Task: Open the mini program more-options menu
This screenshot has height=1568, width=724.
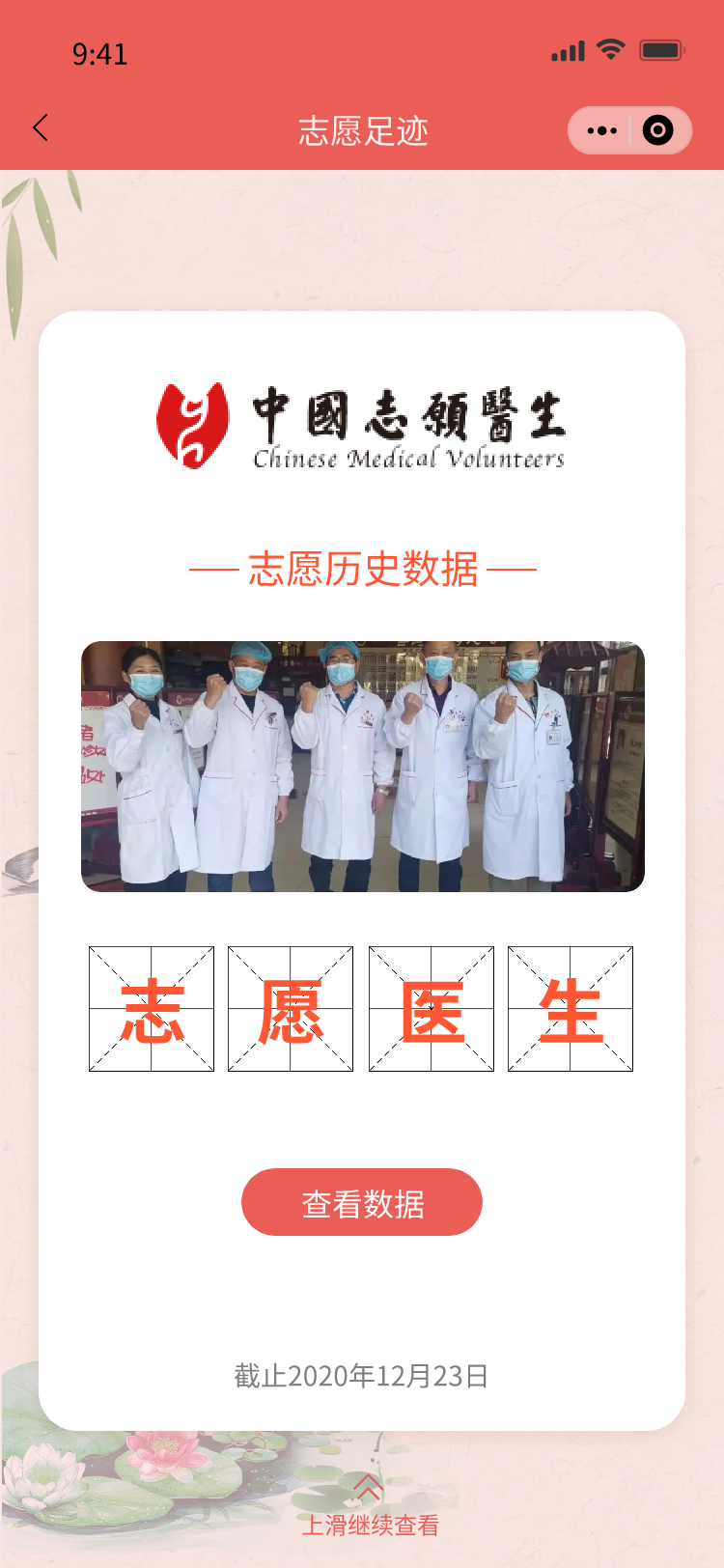Action: coord(601,130)
